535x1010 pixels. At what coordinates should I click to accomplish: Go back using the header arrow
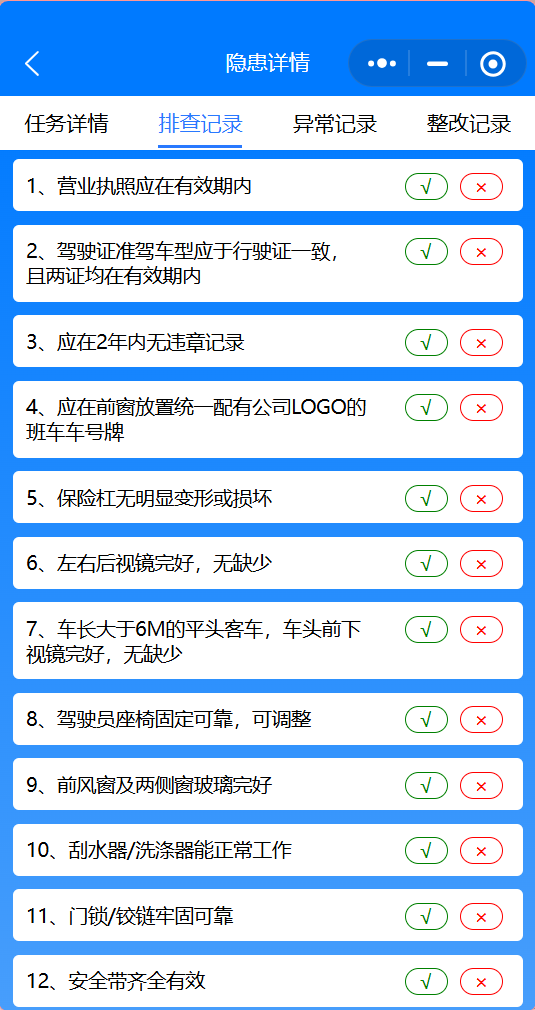[32, 63]
